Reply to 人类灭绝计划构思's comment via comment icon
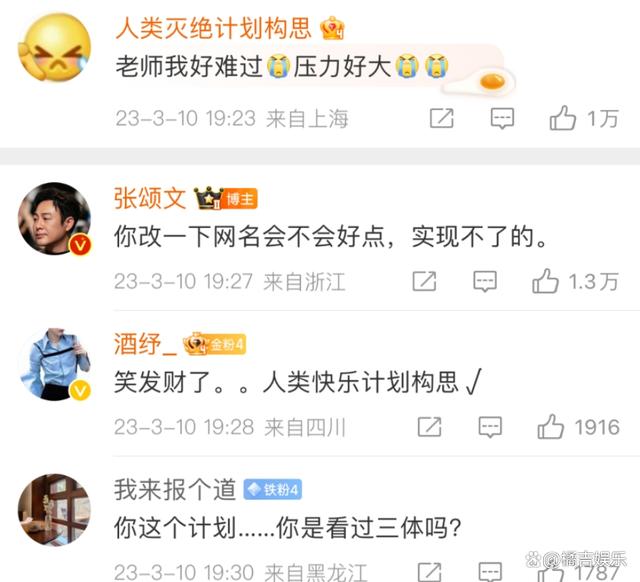This screenshot has height=582, width=640. click(x=503, y=119)
